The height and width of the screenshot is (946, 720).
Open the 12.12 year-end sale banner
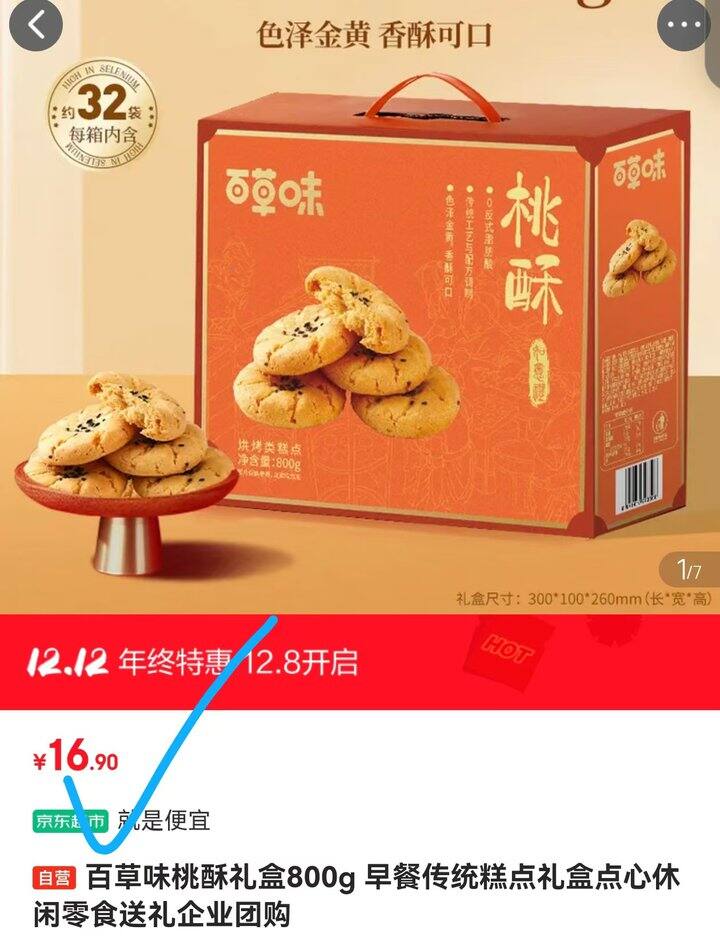pyautogui.click(x=360, y=662)
